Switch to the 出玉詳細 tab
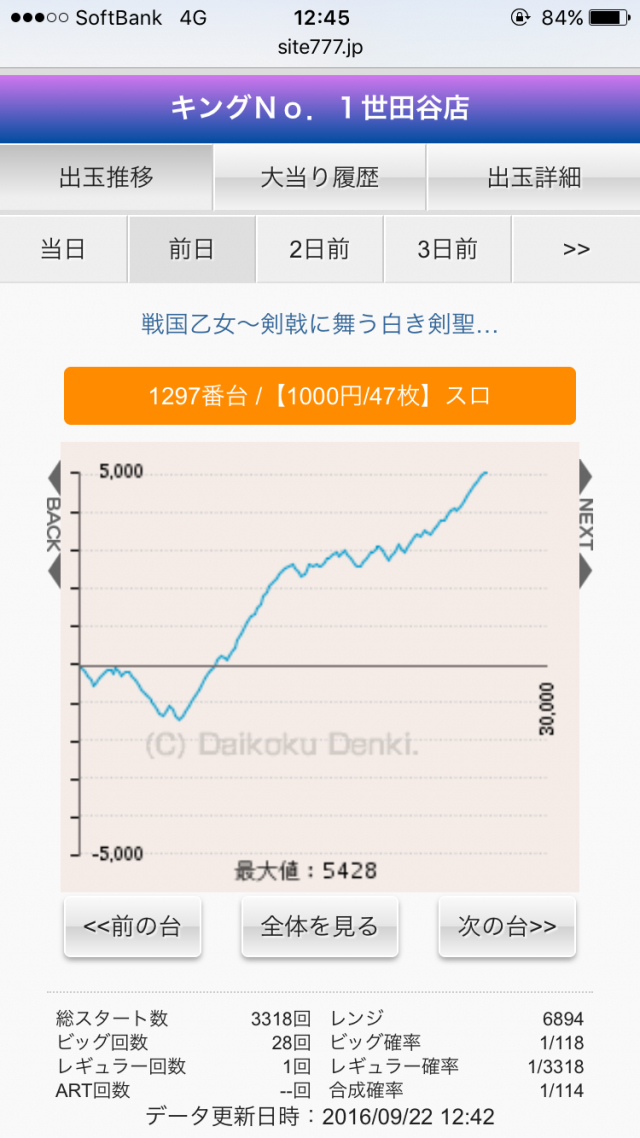Viewport: 640px width, 1138px height. click(533, 178)
